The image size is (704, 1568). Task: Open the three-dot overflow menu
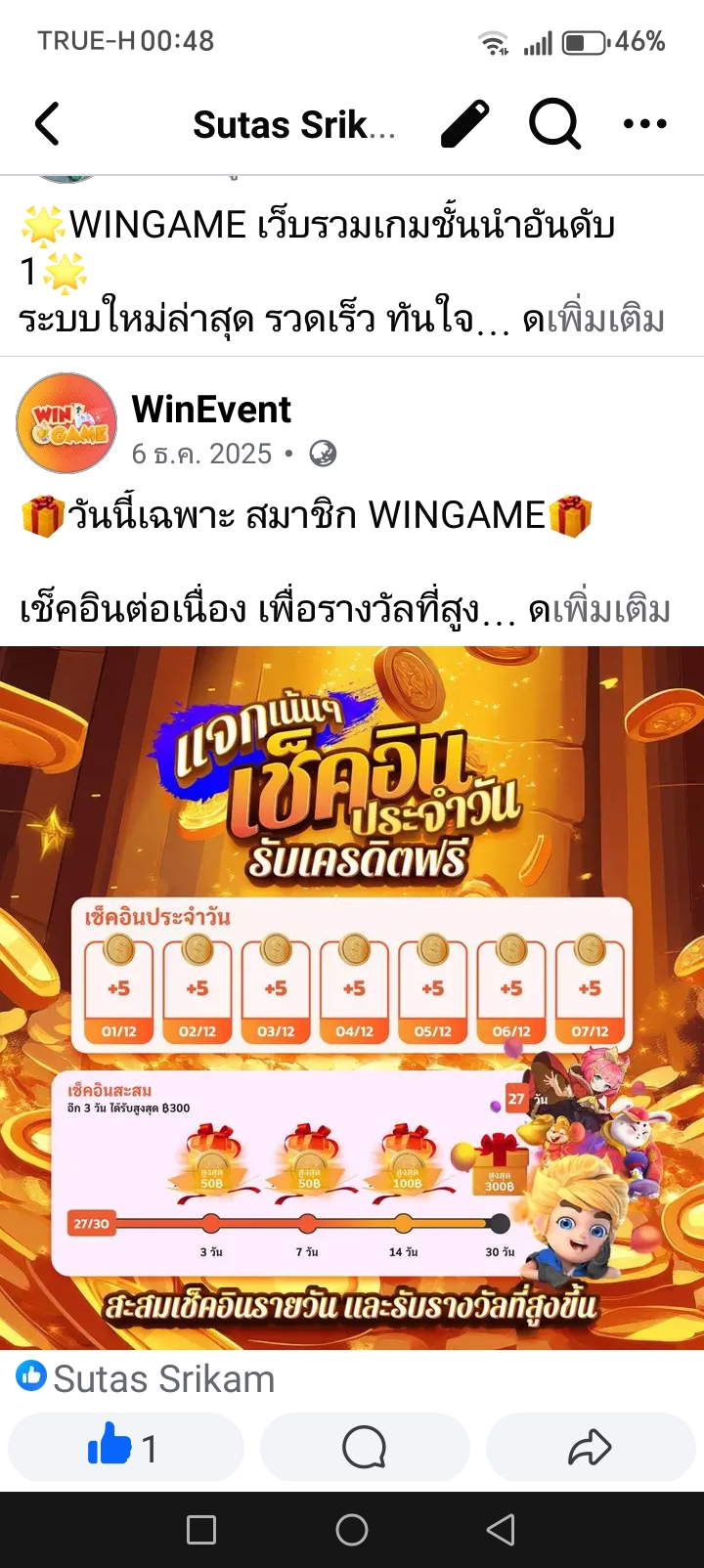pos(644,124)
